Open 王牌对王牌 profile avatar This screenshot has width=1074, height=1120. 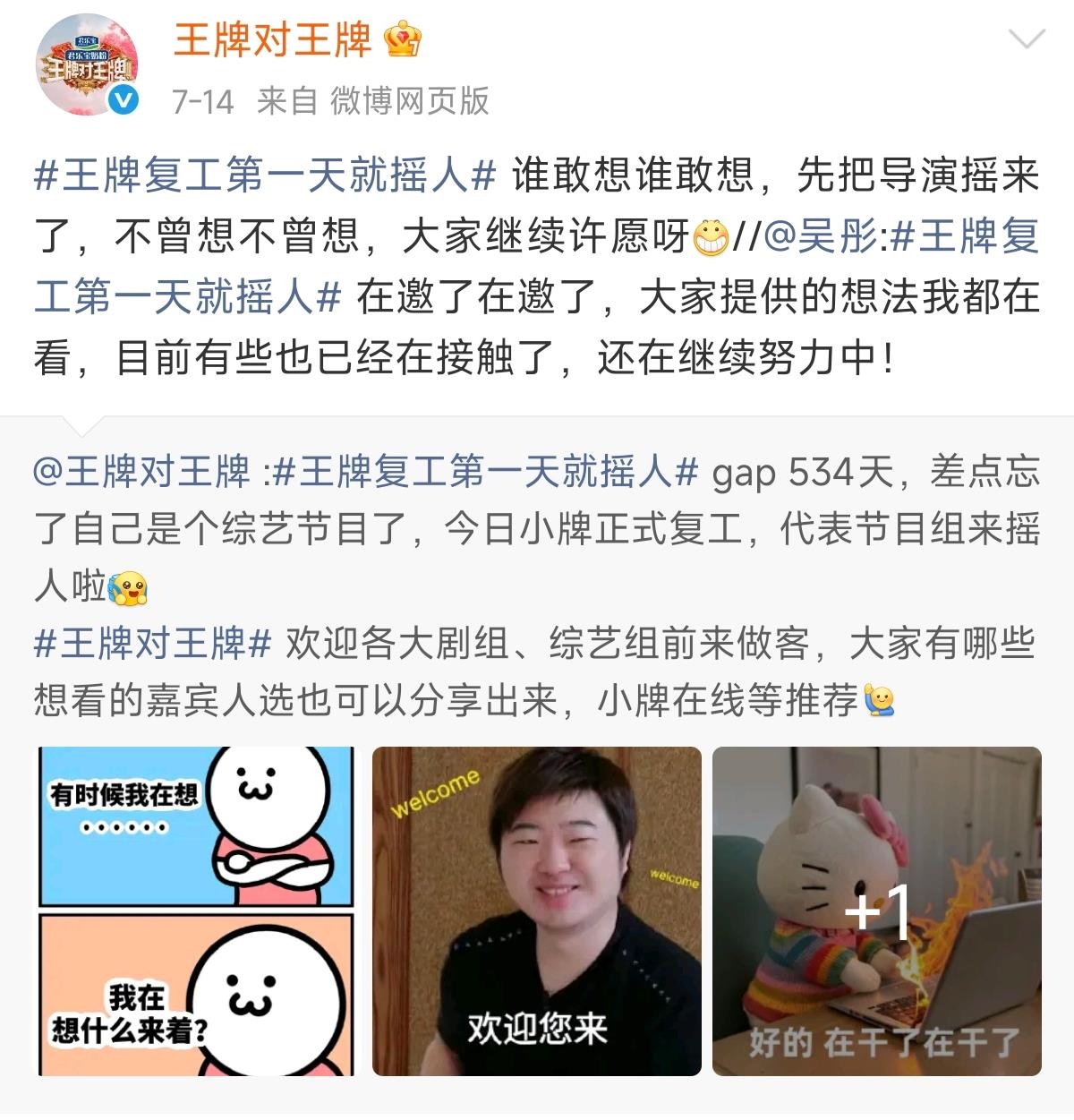pos(87,64)
